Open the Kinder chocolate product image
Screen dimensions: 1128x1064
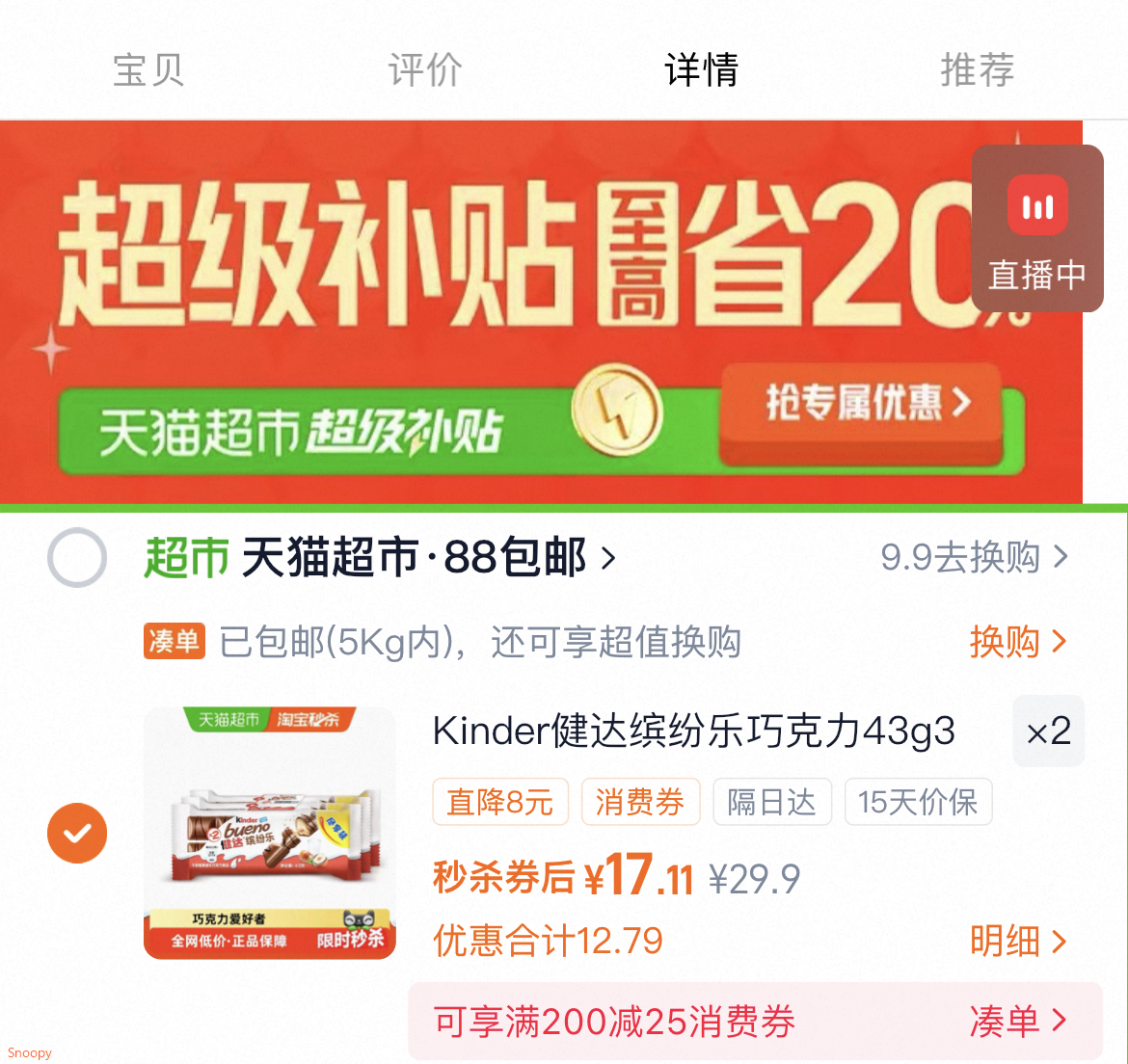(270, 833)
